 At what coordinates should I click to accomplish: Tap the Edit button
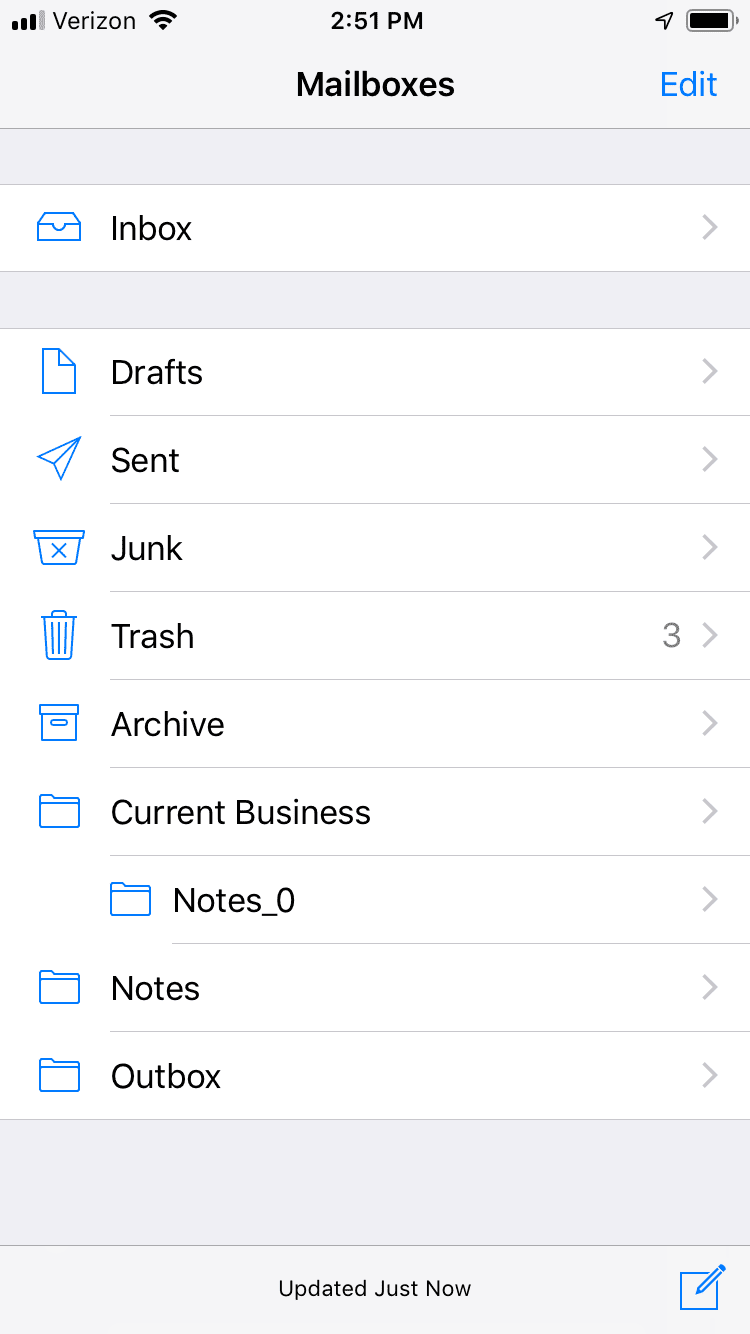[x=688, y=84]
